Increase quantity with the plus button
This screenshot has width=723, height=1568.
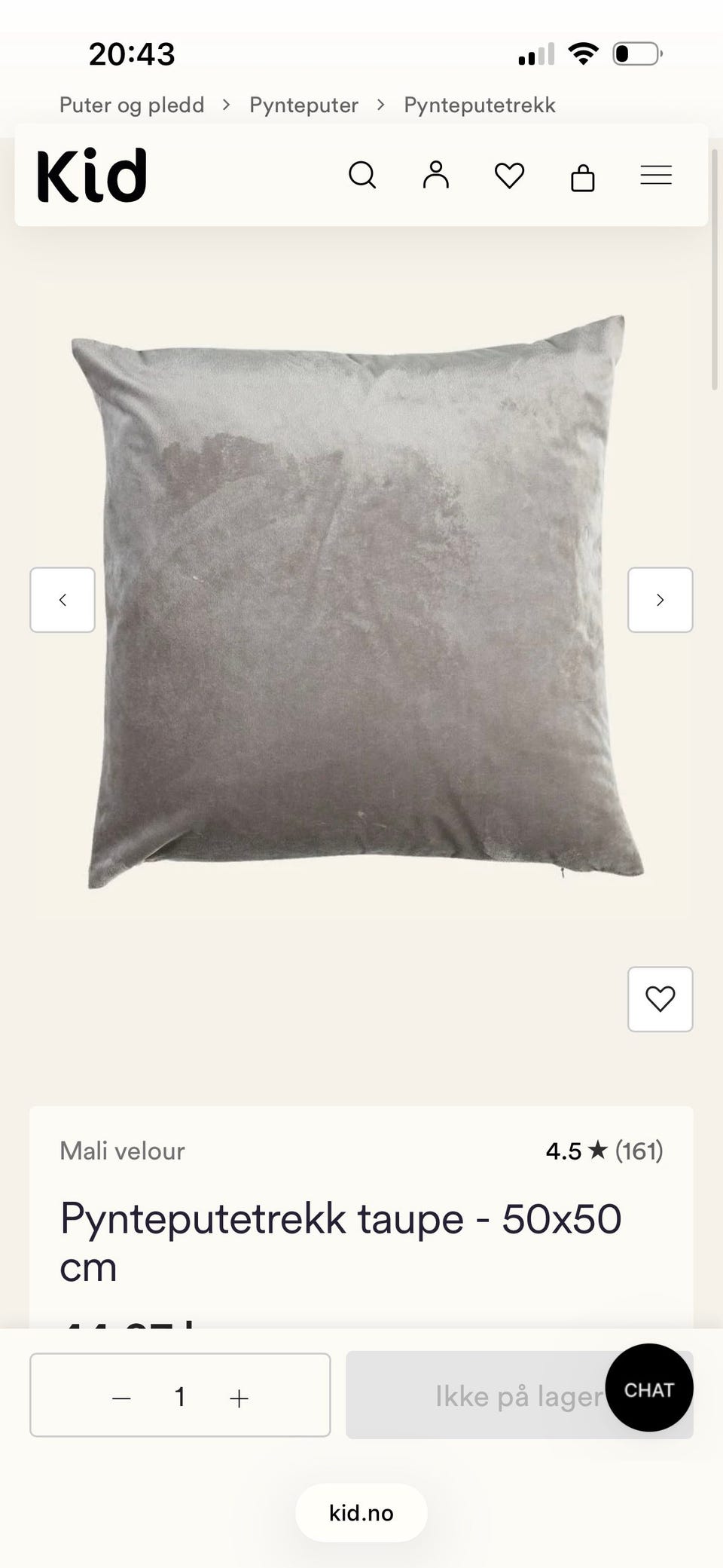[239, 1398]
